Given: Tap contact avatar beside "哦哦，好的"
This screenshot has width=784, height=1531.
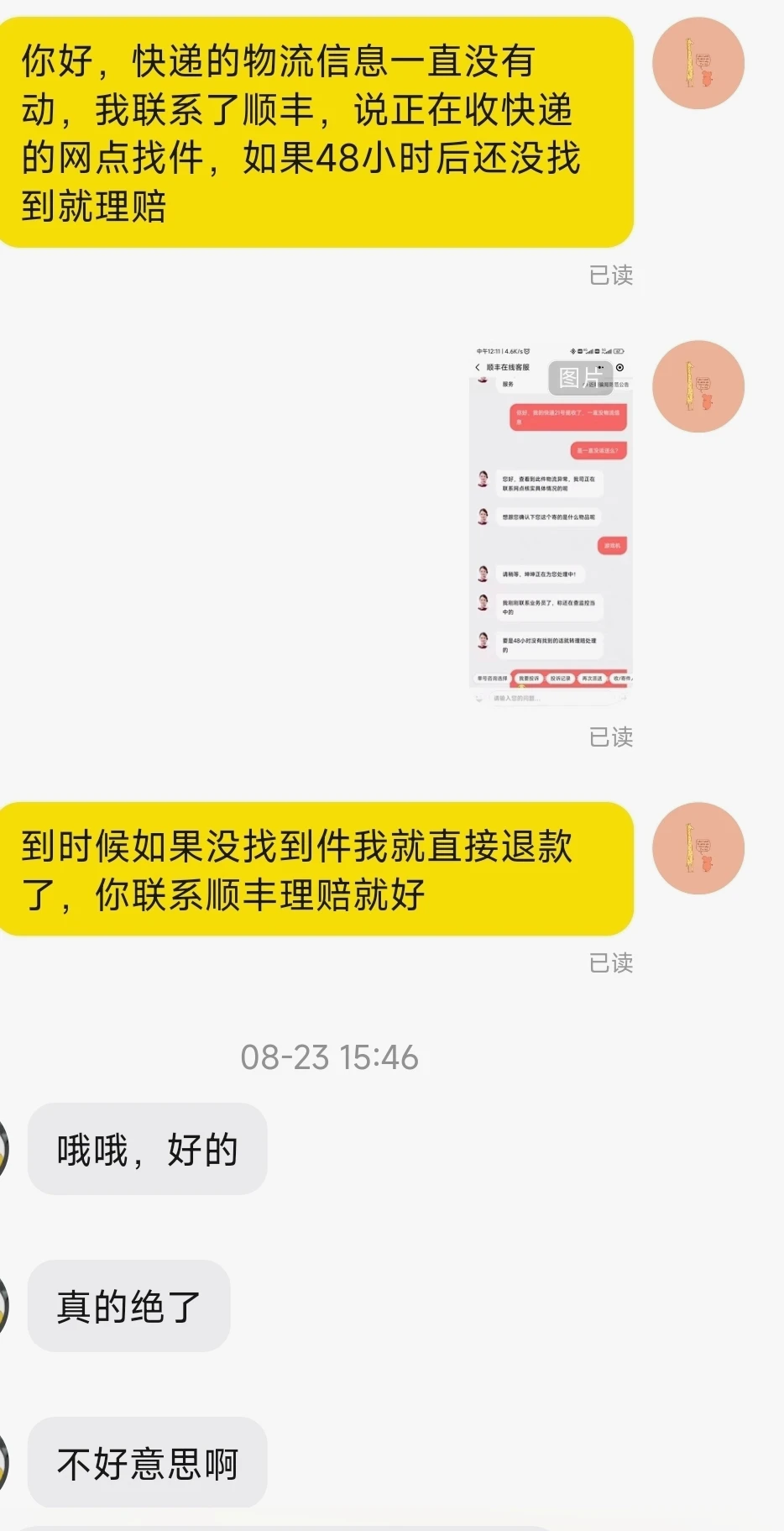Looking at the screenshot, I should (x=3, y=1149).
